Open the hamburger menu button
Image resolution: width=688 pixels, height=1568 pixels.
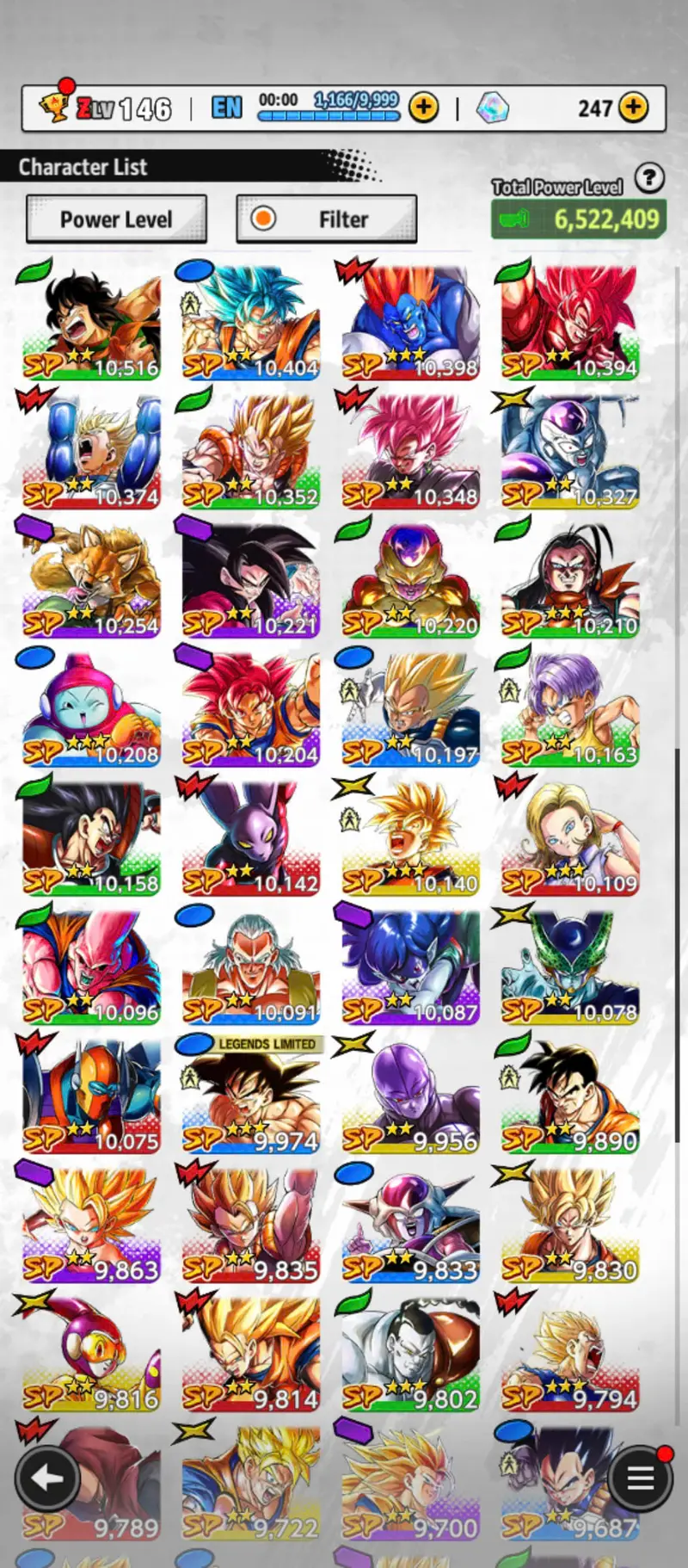(640, 1478)
